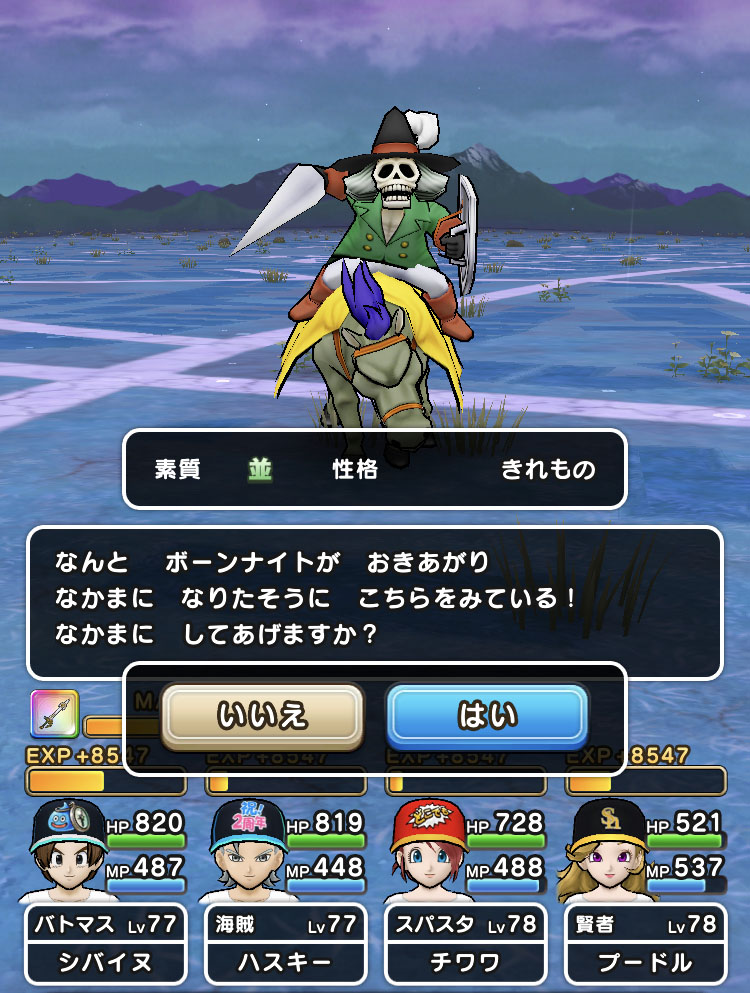The width and height of the screenshot is (750, 993).
Task: Choose いいえ to decline the monster
Action: point(262,715)
